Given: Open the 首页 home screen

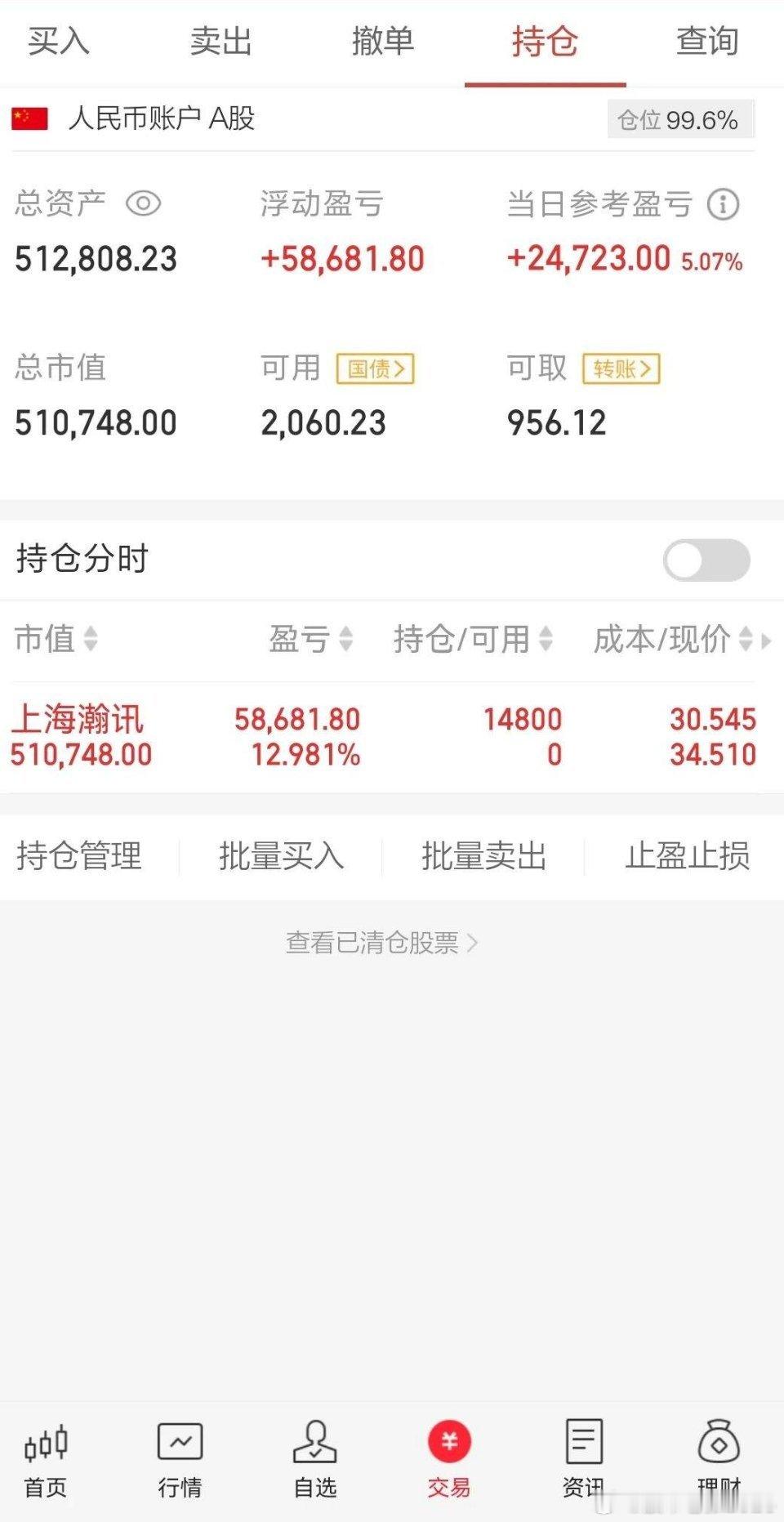Looking at the screenshot, I should (47, 1462).
